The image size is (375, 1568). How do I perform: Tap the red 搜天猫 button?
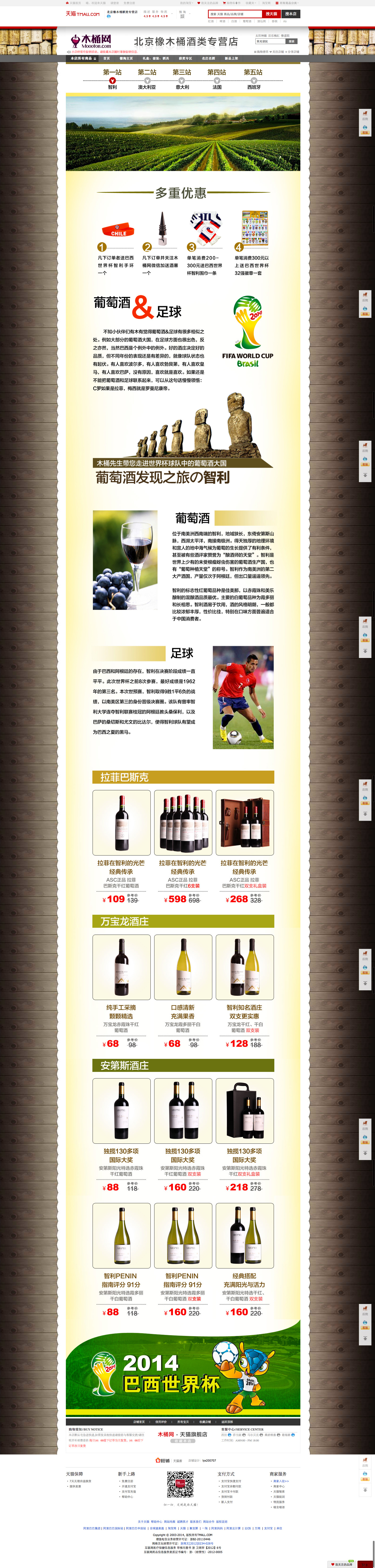271,13
